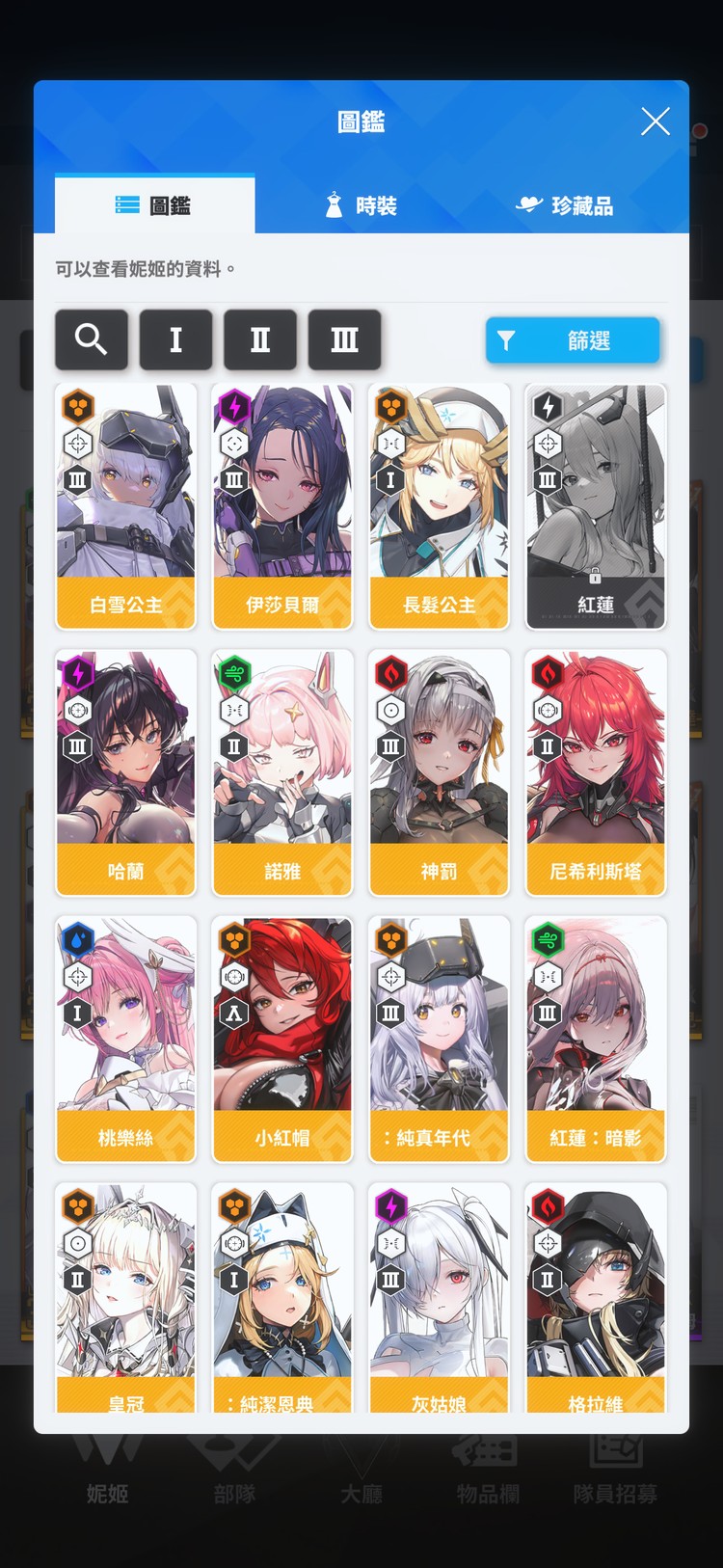Click the electric element icon on 伊莎貝爾's card
This screenshot has height=1568, width=723.
click(234, 407)
